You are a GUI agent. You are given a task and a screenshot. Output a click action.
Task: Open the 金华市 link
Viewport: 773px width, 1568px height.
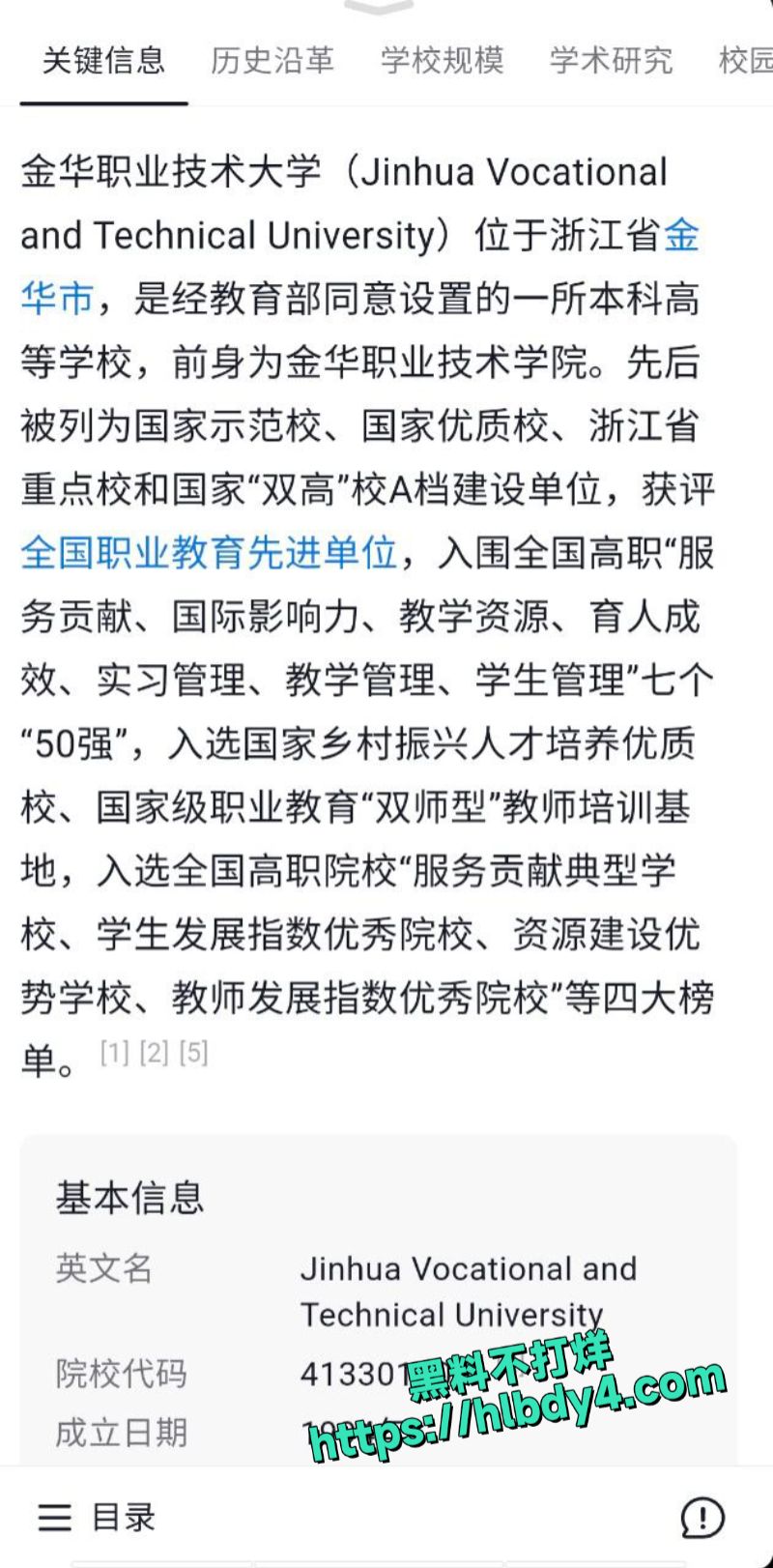(x=58, y=298)
